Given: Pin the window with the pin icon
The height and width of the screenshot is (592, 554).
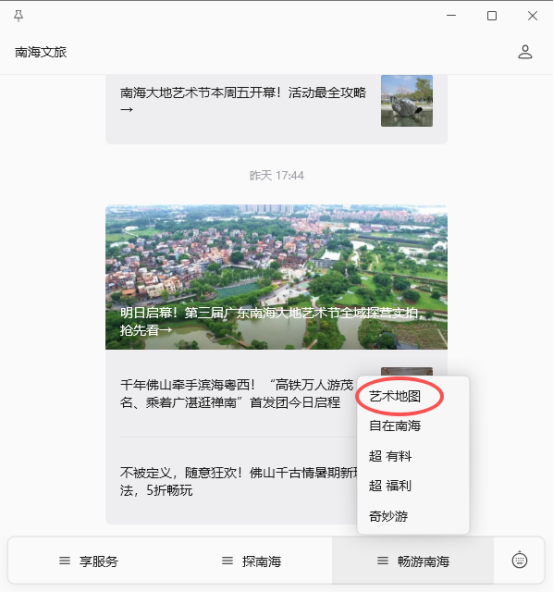Looking at the screenshot, I should click(x=18, y=16).
